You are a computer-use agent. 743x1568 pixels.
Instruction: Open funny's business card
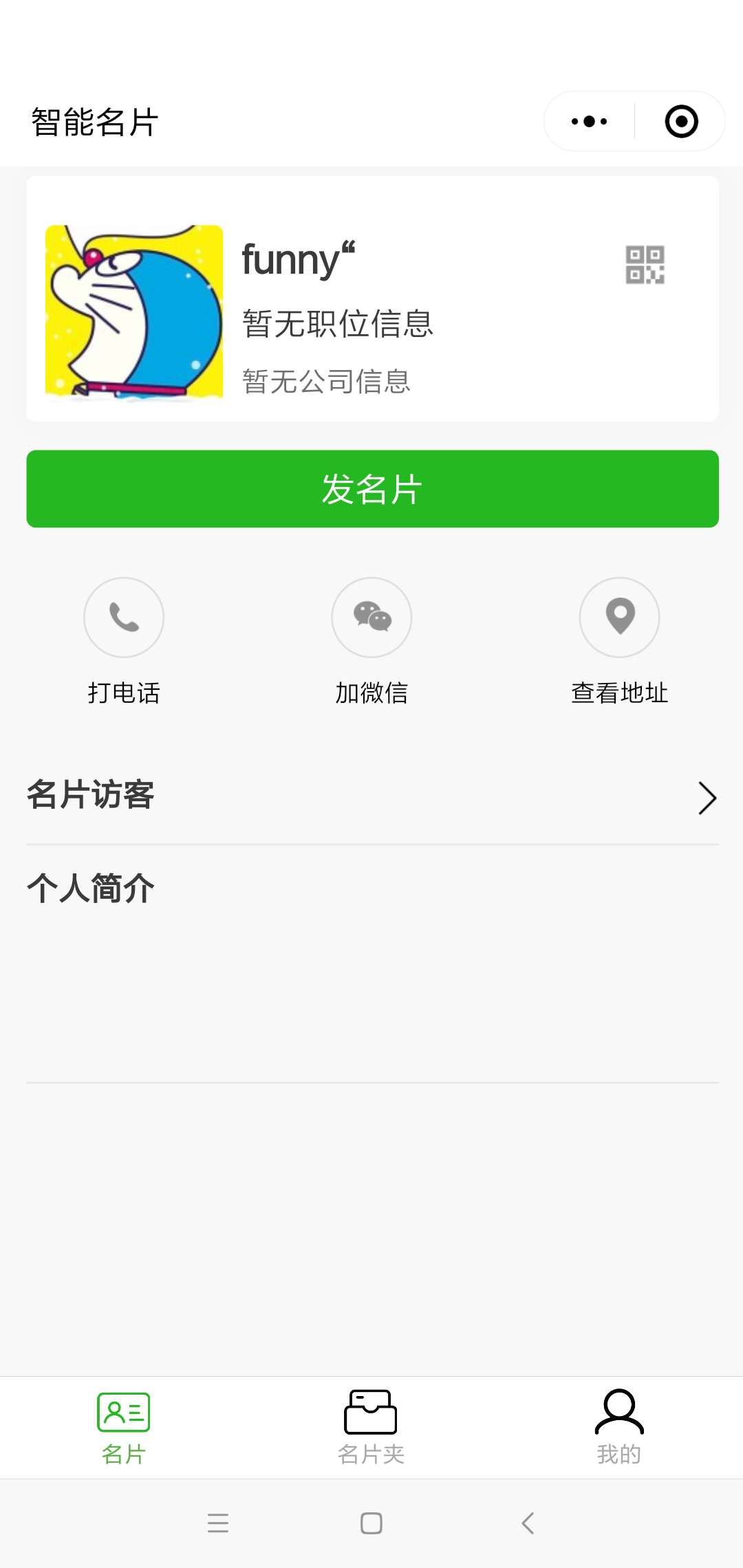[372, 298]
